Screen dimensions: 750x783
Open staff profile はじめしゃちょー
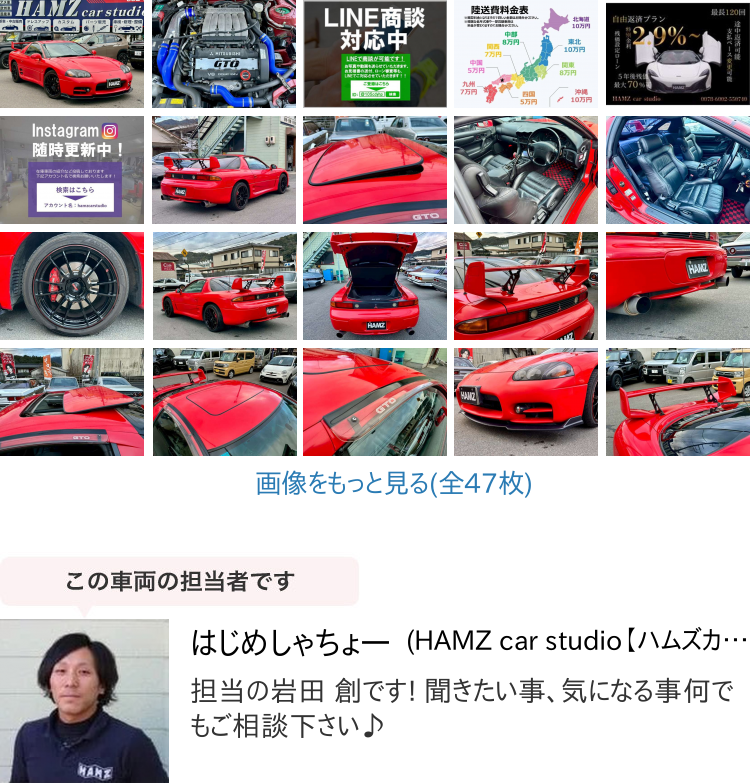tap(290, 642)
